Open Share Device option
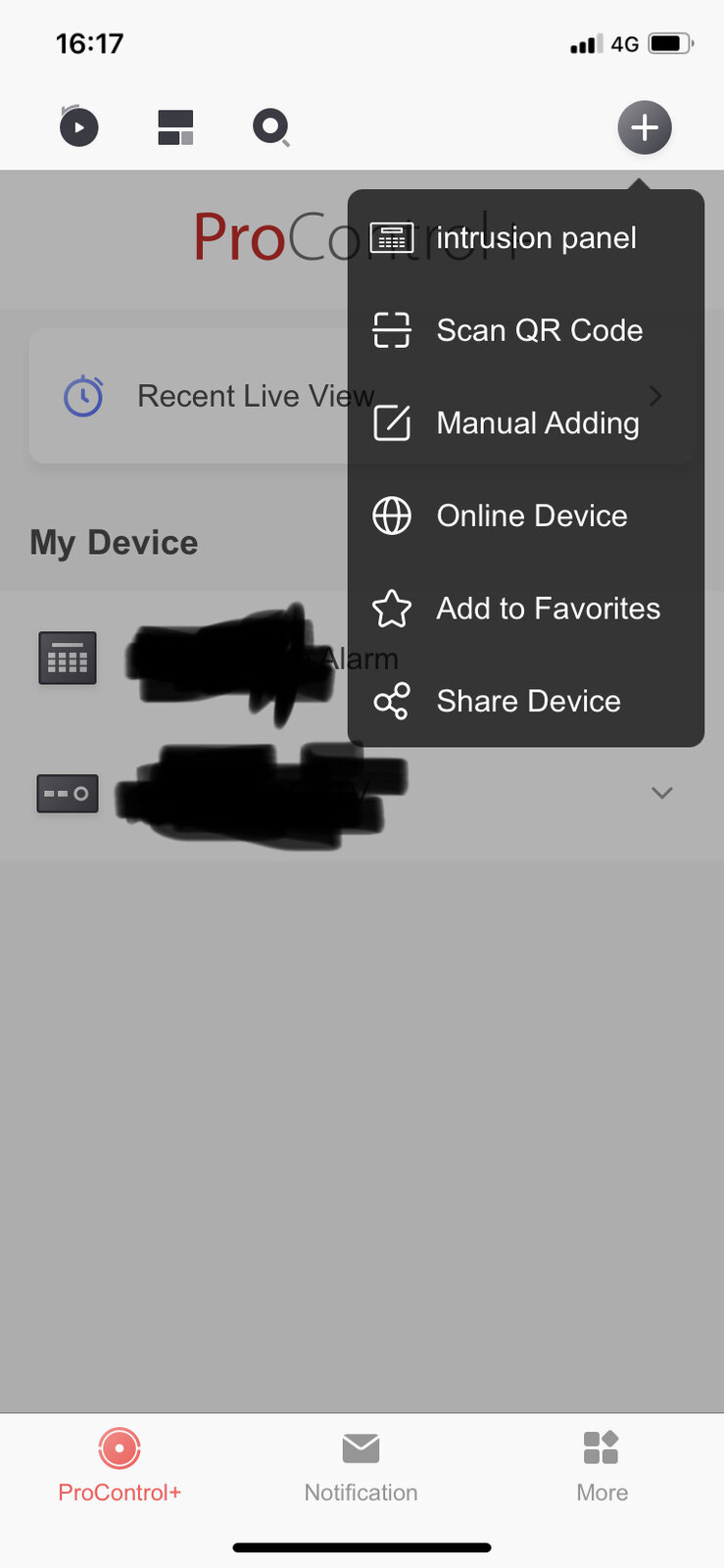Image resolution: width=724 pixels, height=1568 pixels. point(525,702)
